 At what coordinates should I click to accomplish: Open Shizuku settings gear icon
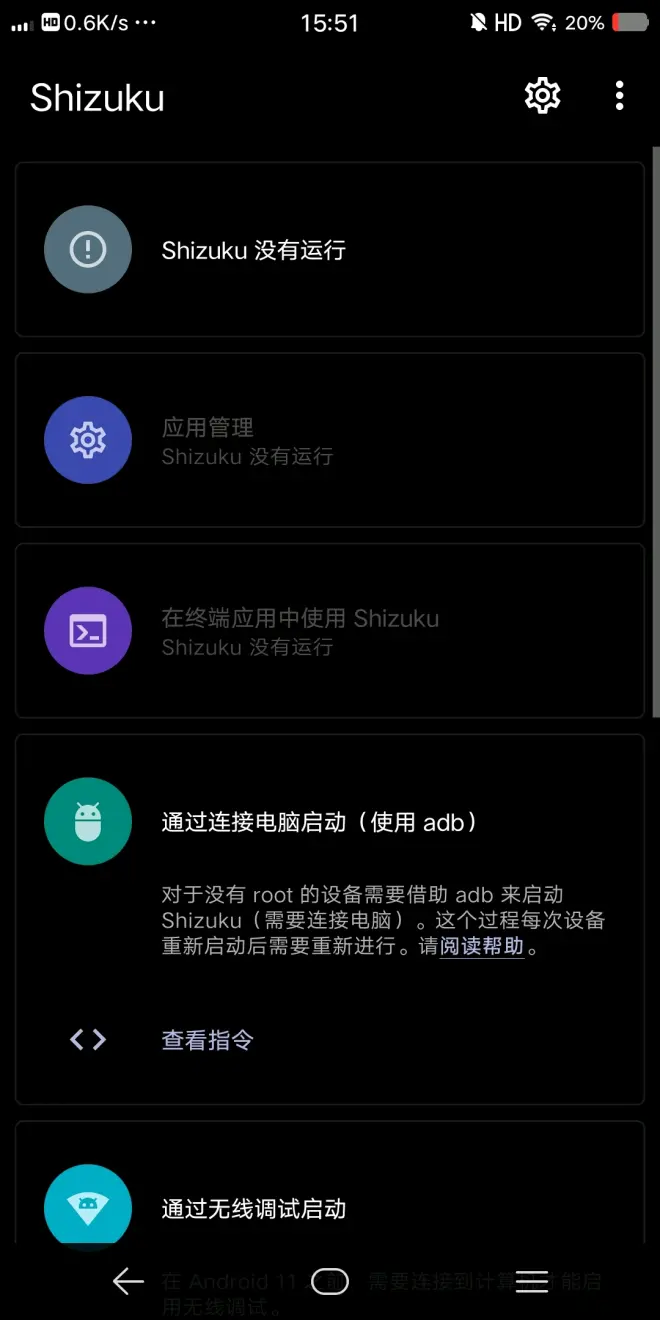(x=542, y=96)
